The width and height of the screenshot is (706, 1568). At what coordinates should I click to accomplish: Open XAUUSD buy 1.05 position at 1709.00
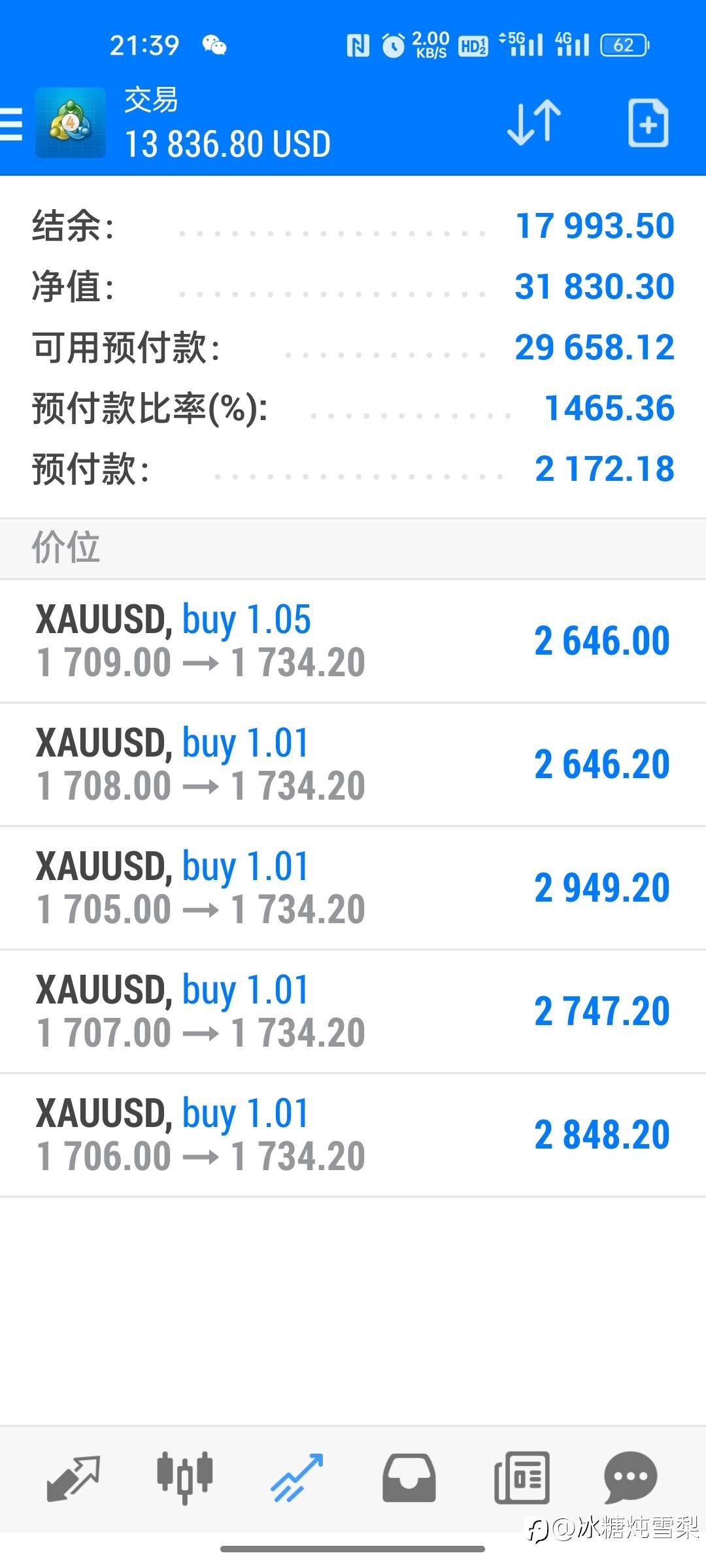[x=353, y=641]
